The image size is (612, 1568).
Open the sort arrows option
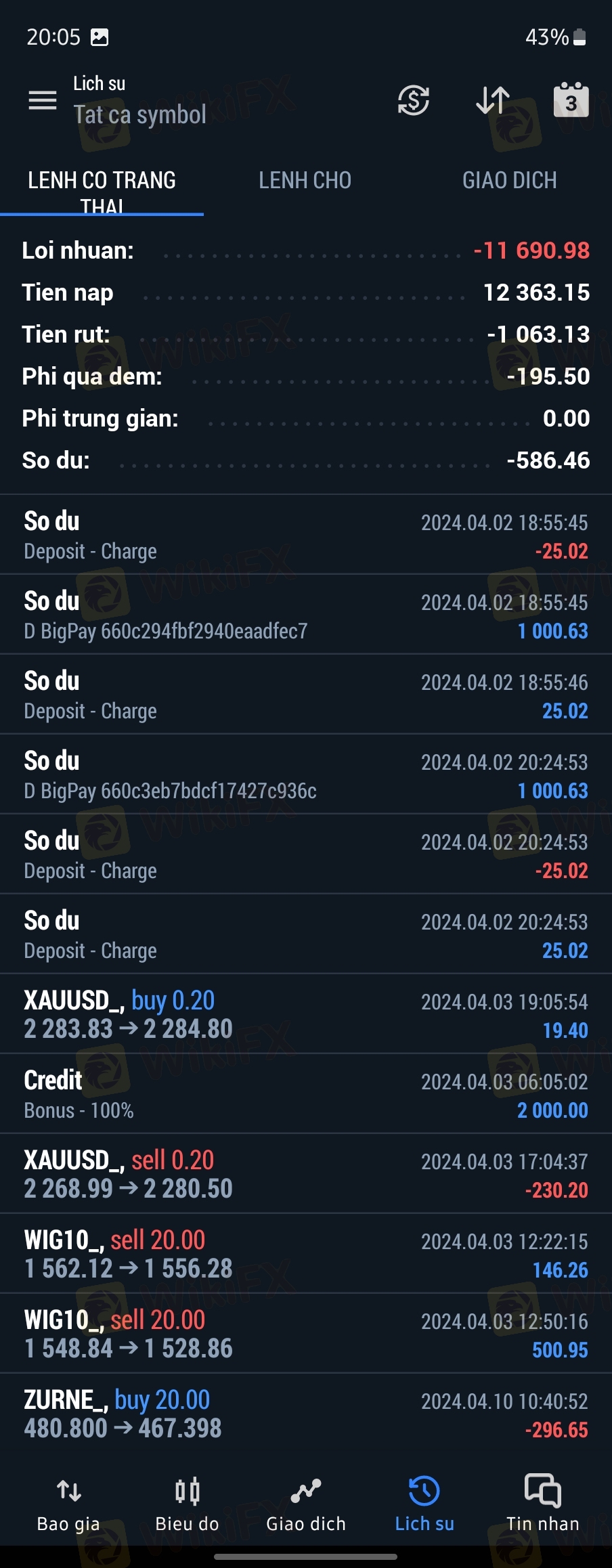492,101
